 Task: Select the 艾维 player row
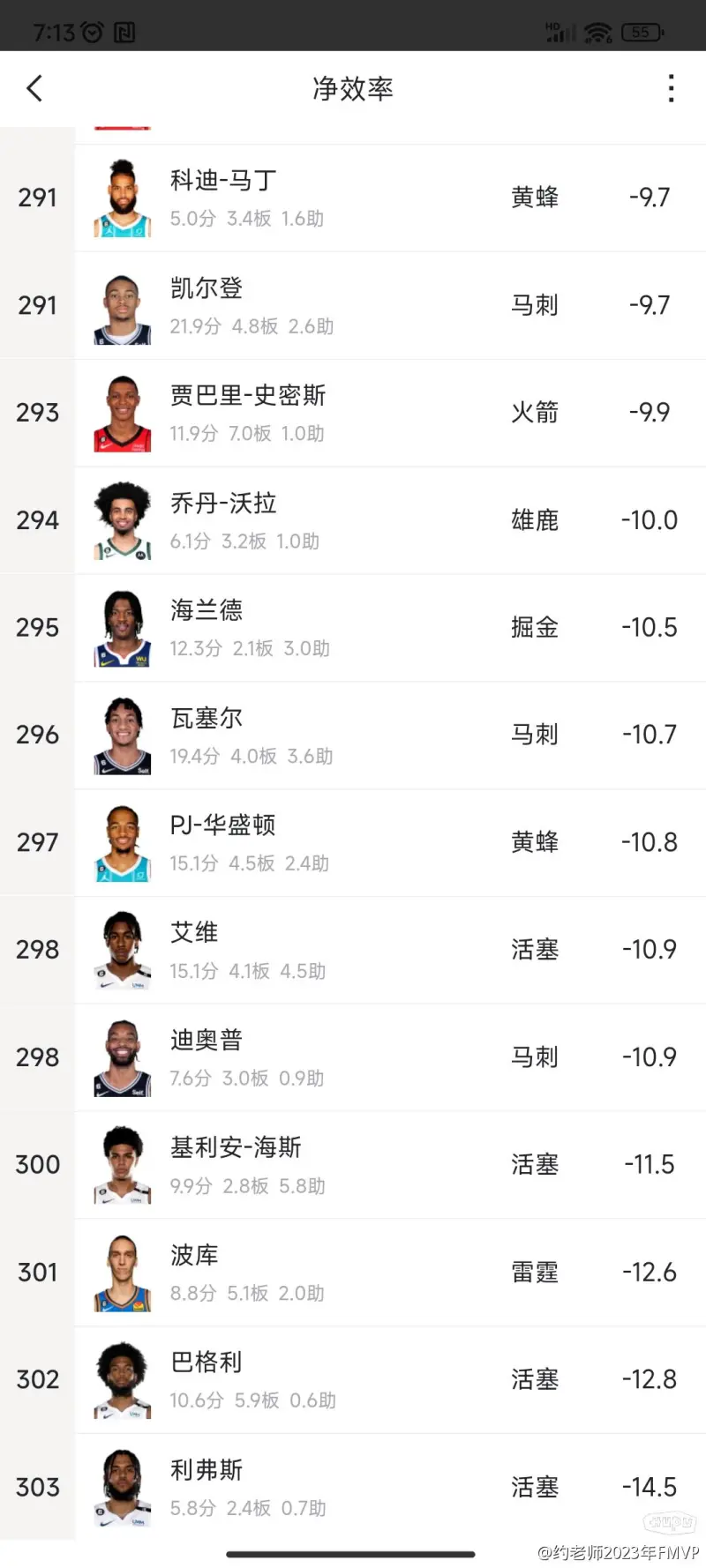(x=353, y=951)
